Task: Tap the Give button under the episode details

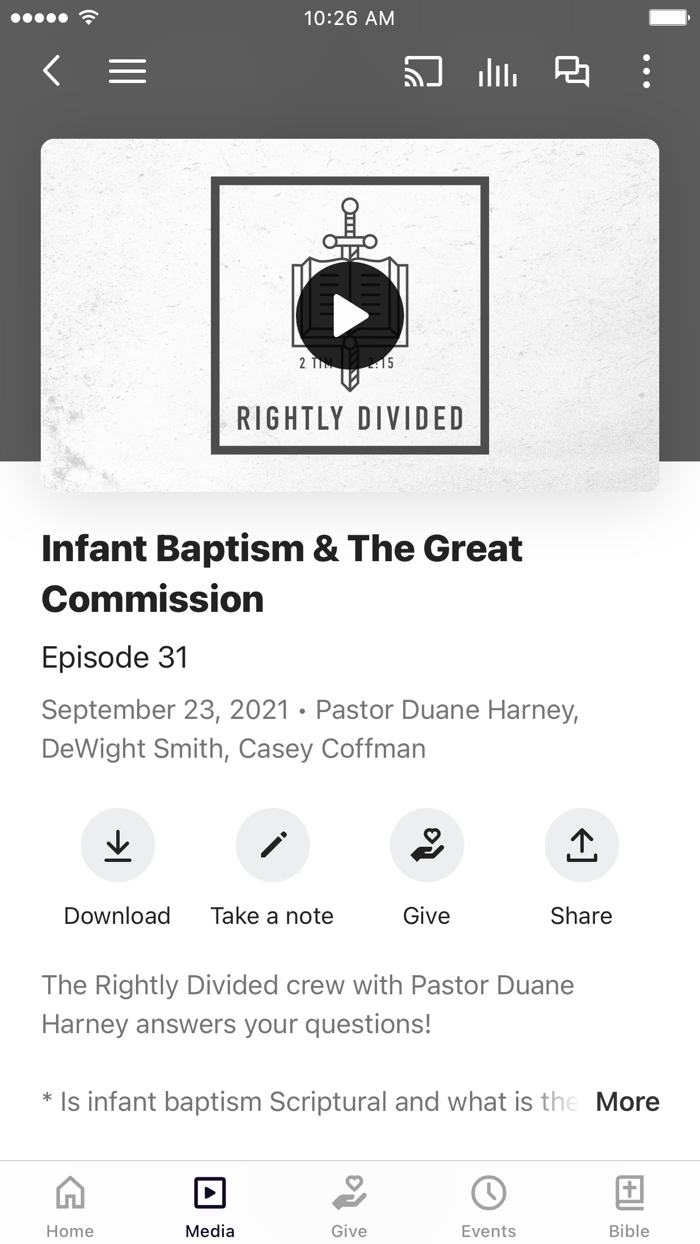Action: point(427,846)
